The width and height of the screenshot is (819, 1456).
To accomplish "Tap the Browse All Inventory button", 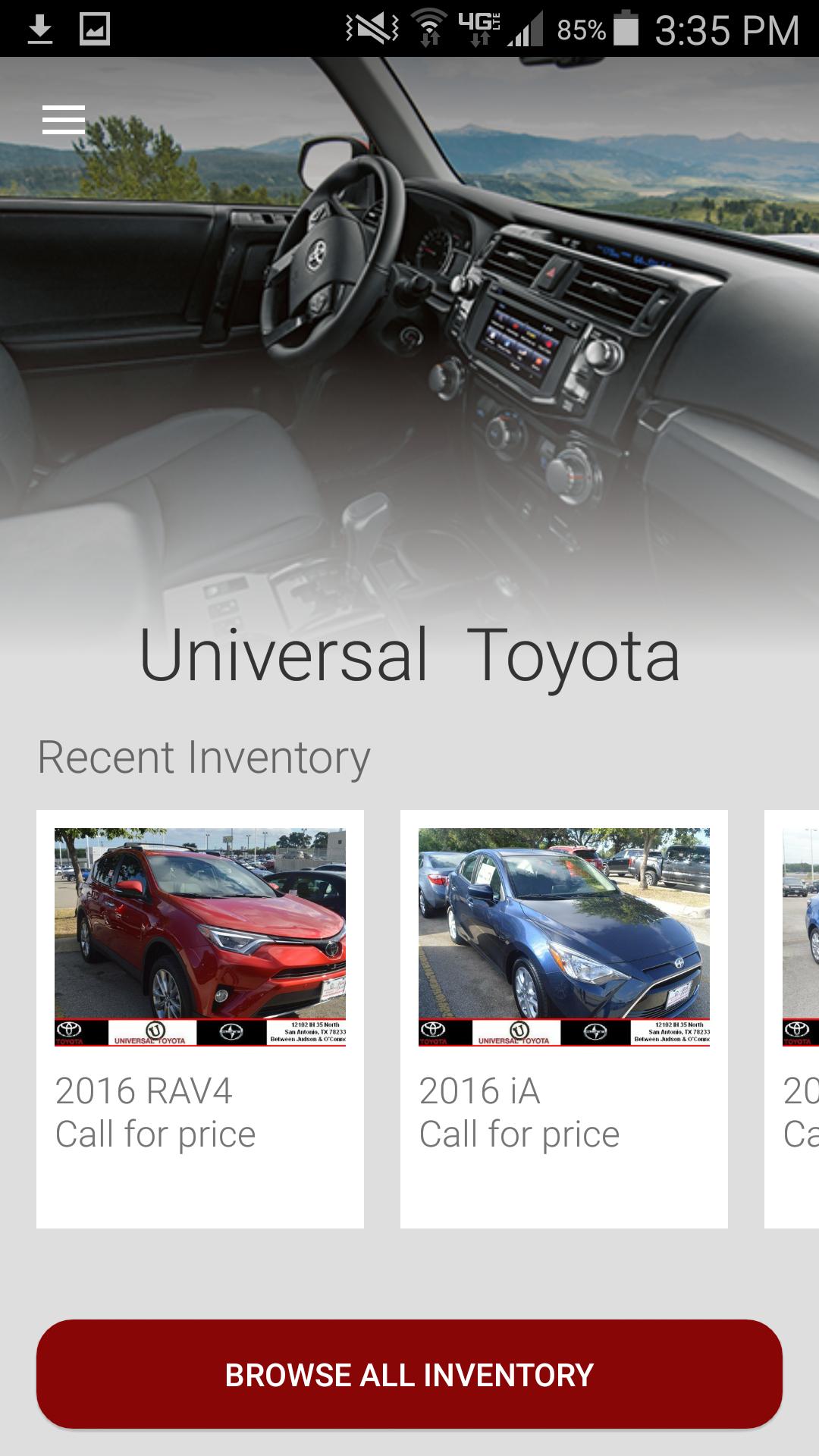I will point(409,1374).
